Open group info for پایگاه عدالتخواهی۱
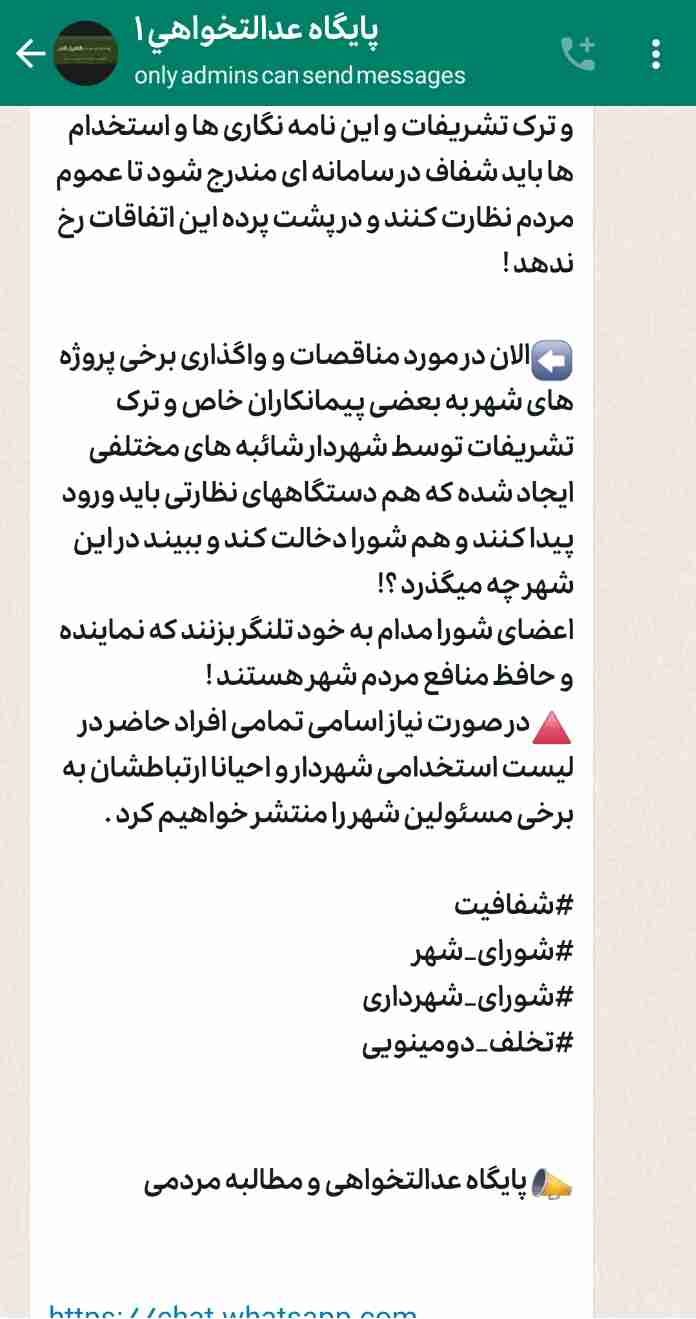The width and height of the screenshot is (696, 1319). point(300,52)
